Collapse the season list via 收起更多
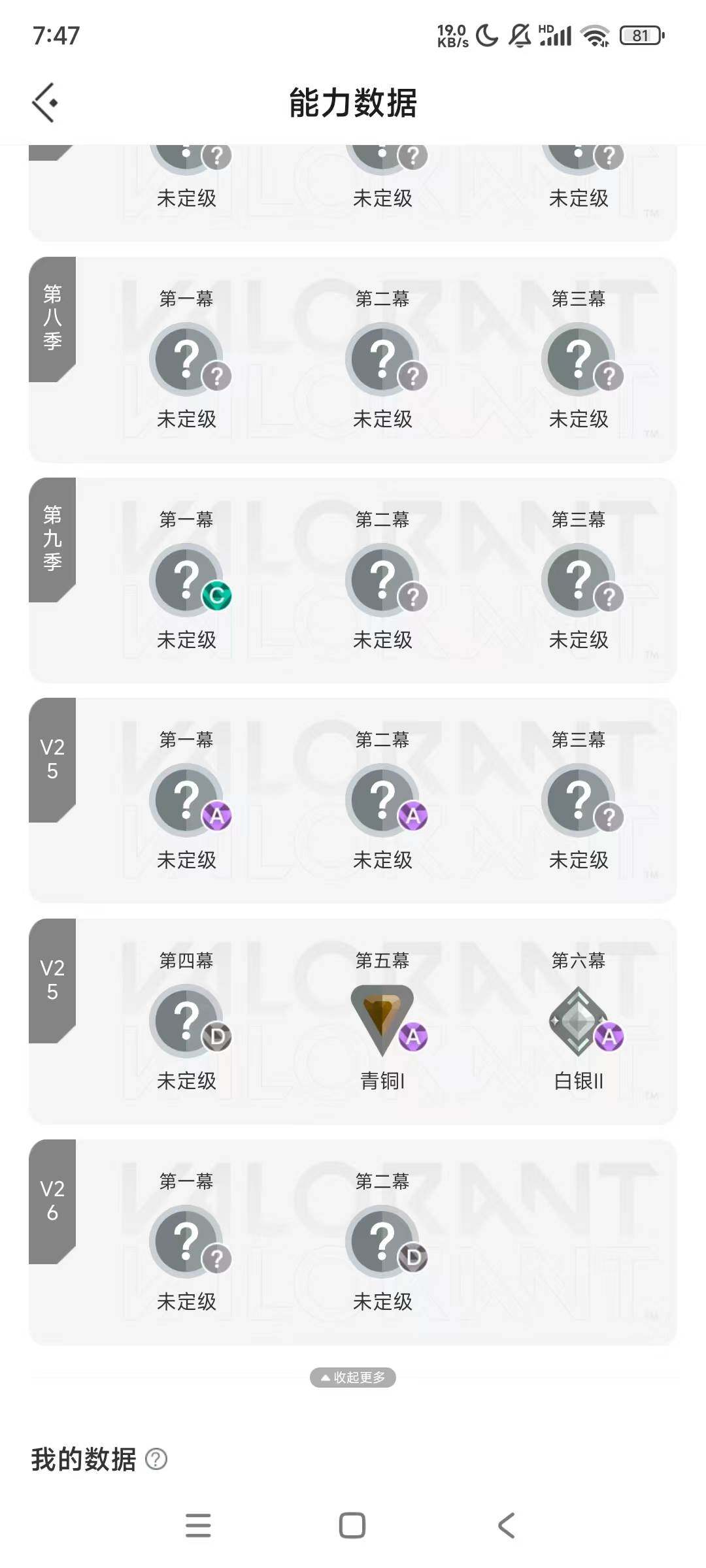 point(352,1377)
